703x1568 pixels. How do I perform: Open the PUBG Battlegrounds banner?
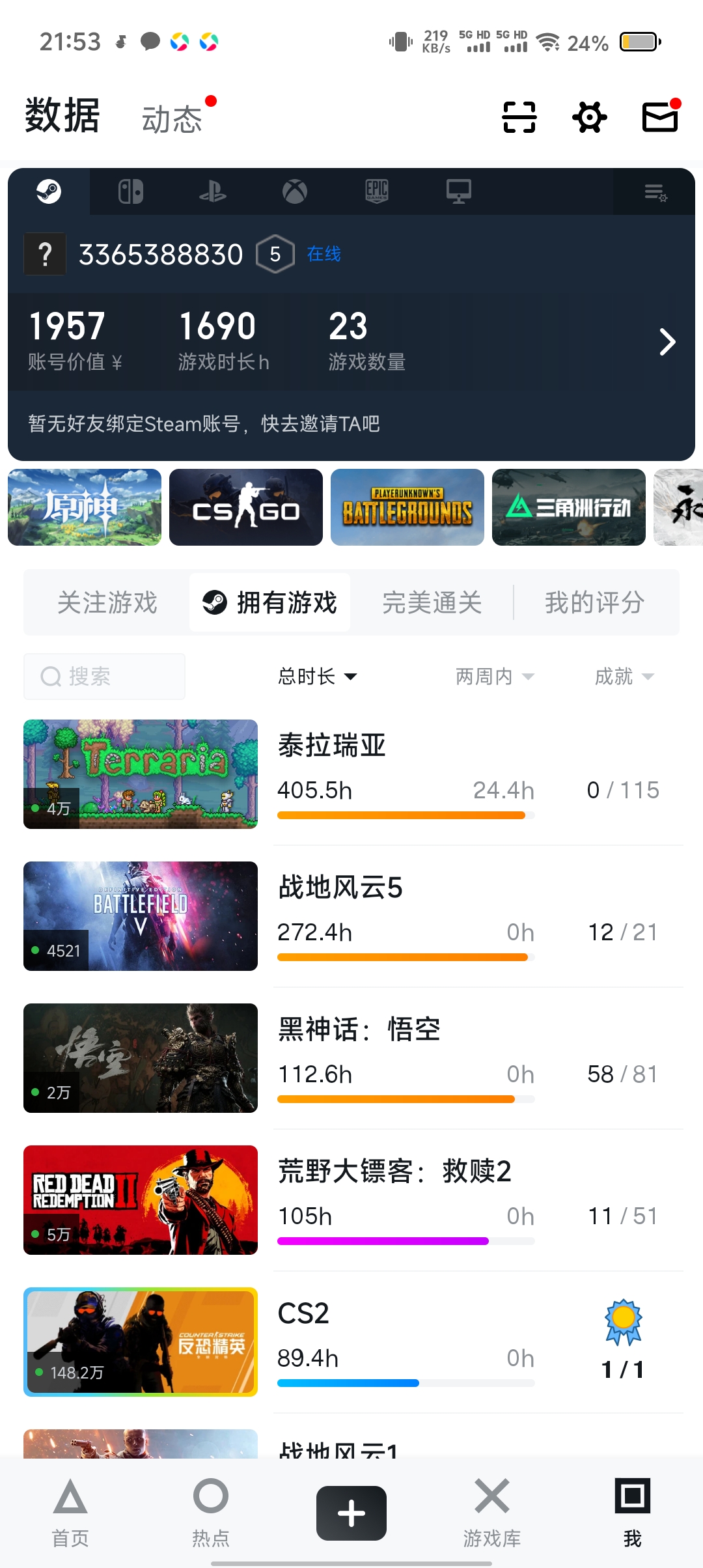tap(407, 507)
